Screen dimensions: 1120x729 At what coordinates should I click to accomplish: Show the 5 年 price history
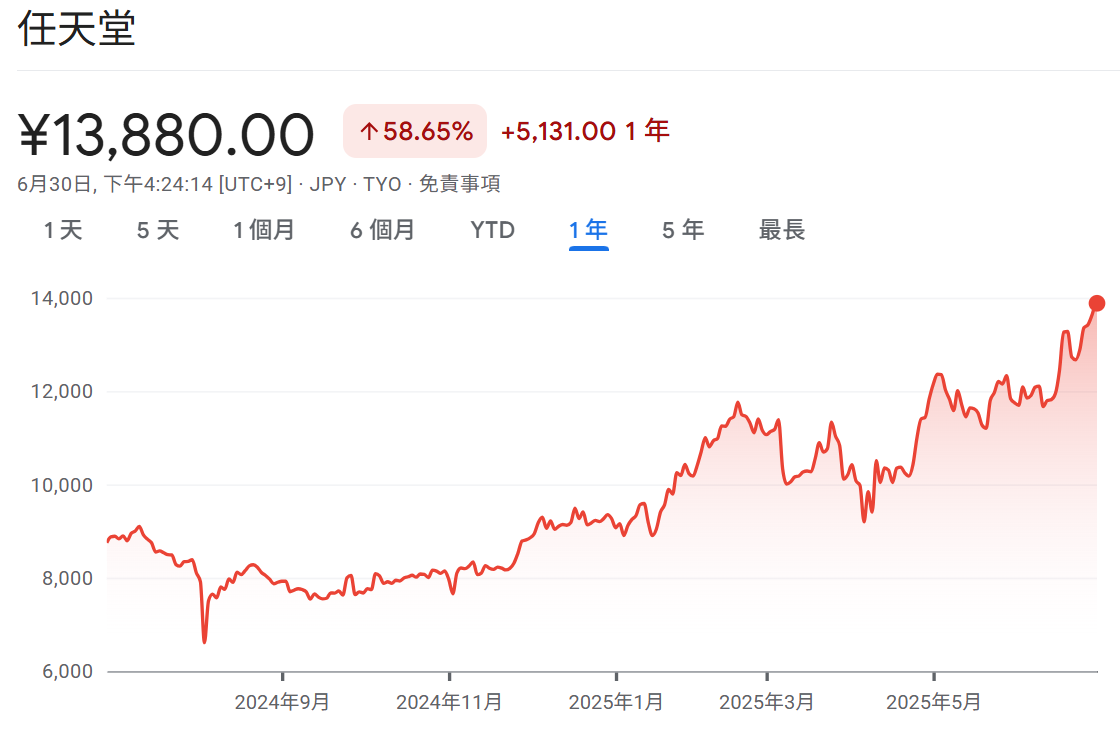click(x=683, y=231)
